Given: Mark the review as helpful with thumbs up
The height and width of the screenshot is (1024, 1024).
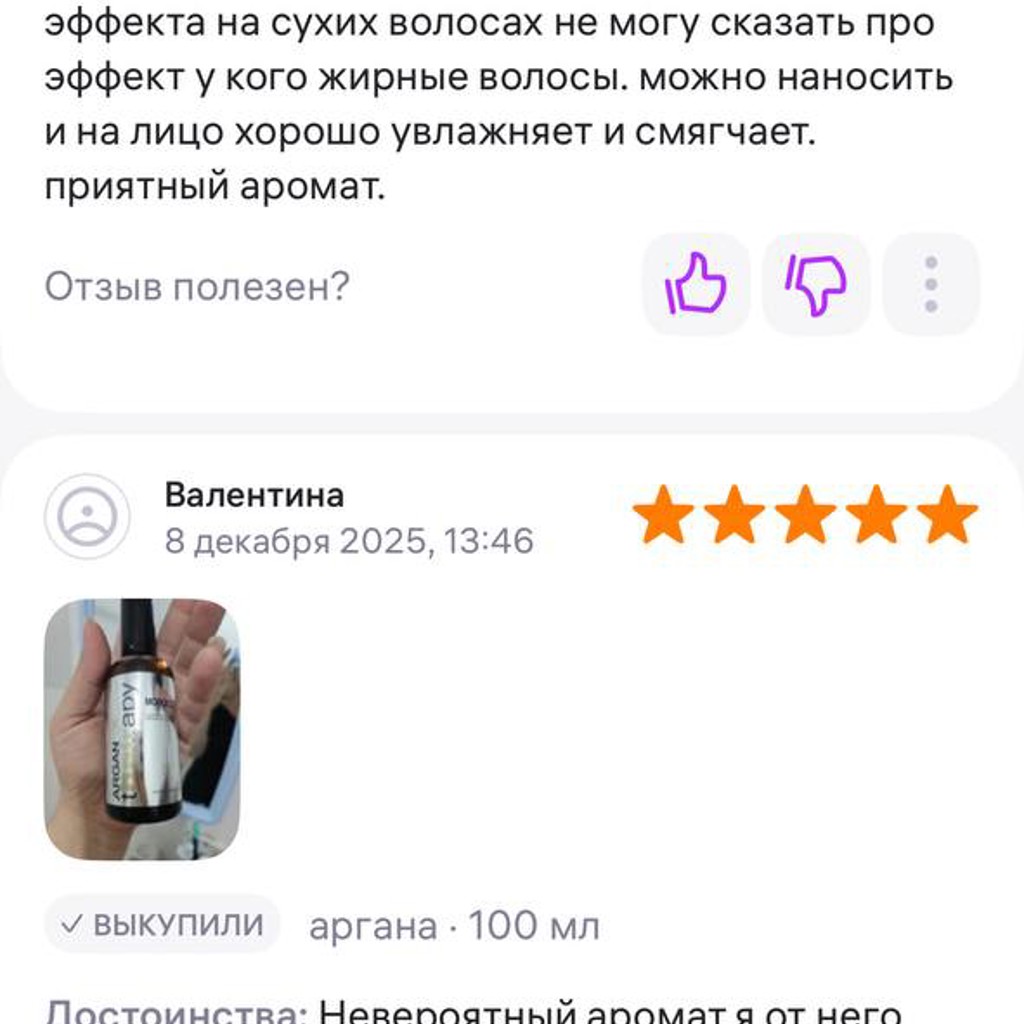Looking at the screenshot, I should click(x=696, y=284).
